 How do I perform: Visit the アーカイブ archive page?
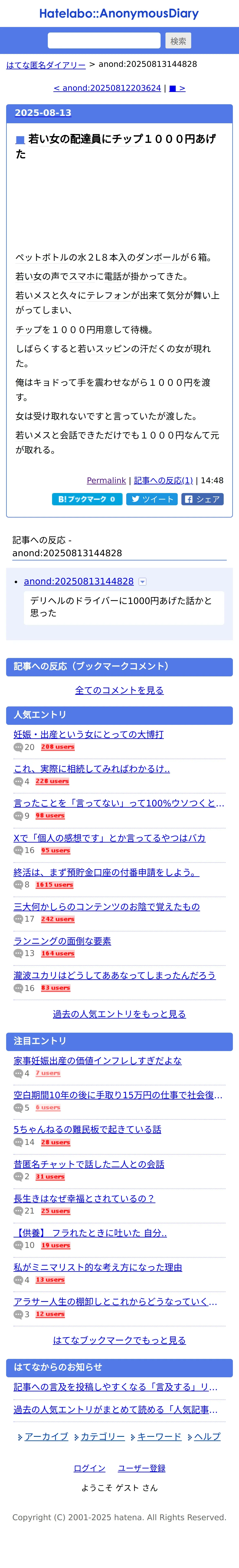tap(46, 1437)
